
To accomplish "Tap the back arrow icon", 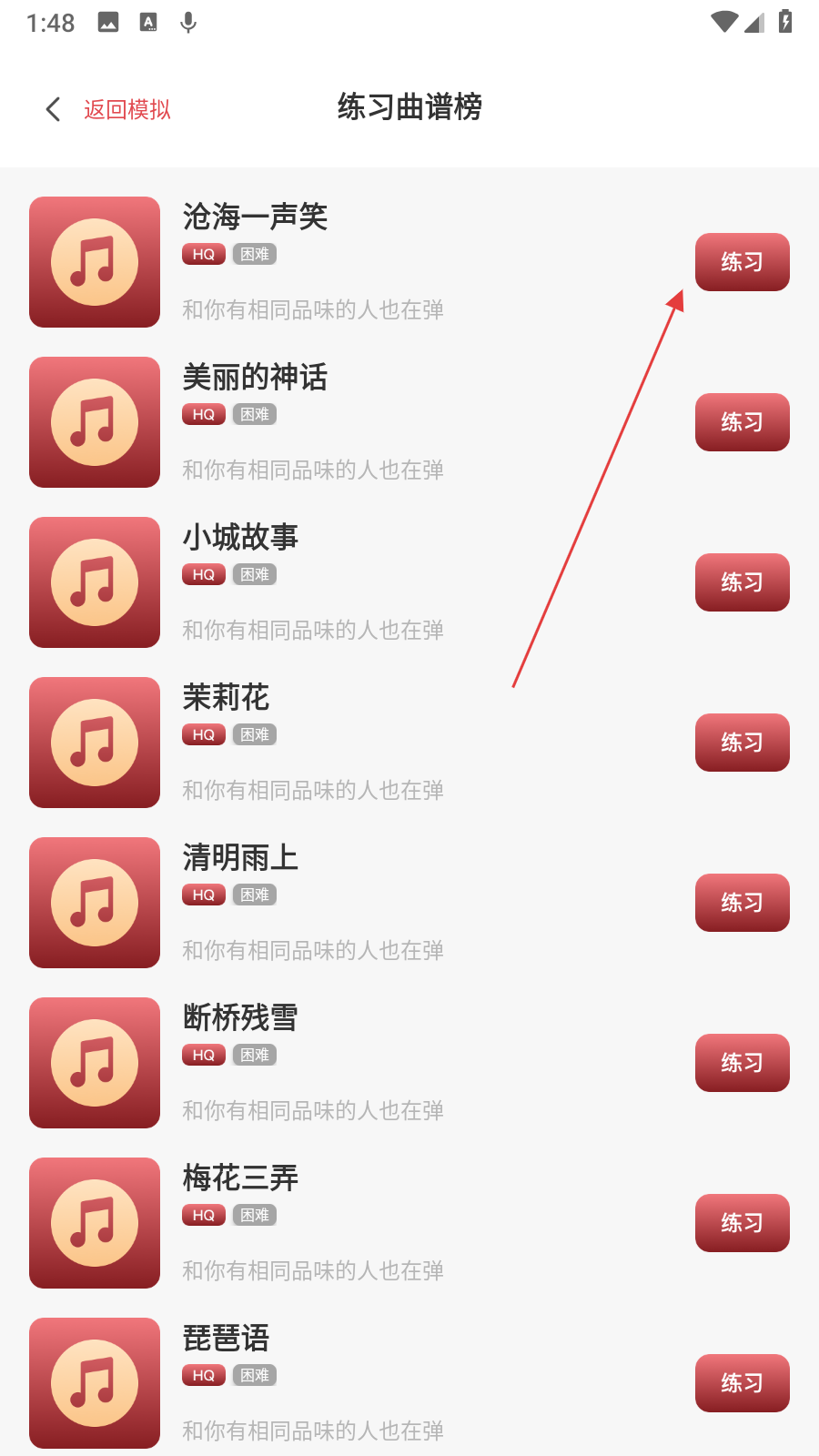I will 53,109.
